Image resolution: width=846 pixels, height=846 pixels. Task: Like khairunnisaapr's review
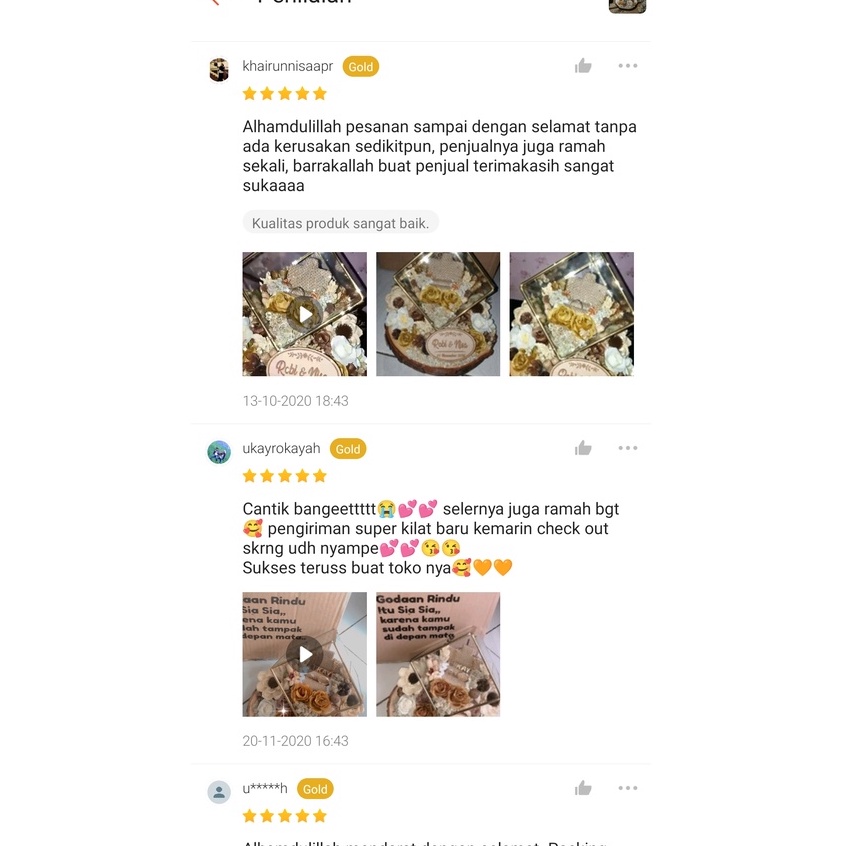click(583, 66)
